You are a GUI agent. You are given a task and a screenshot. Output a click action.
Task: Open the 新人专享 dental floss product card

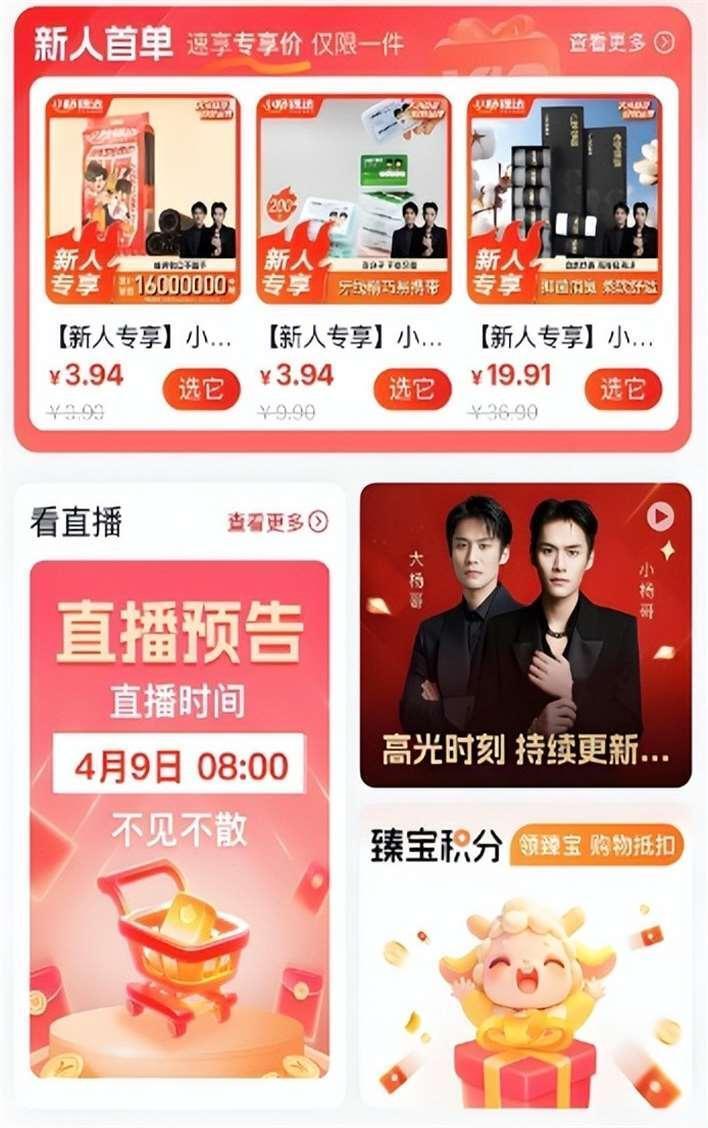(x=353, y=199)
